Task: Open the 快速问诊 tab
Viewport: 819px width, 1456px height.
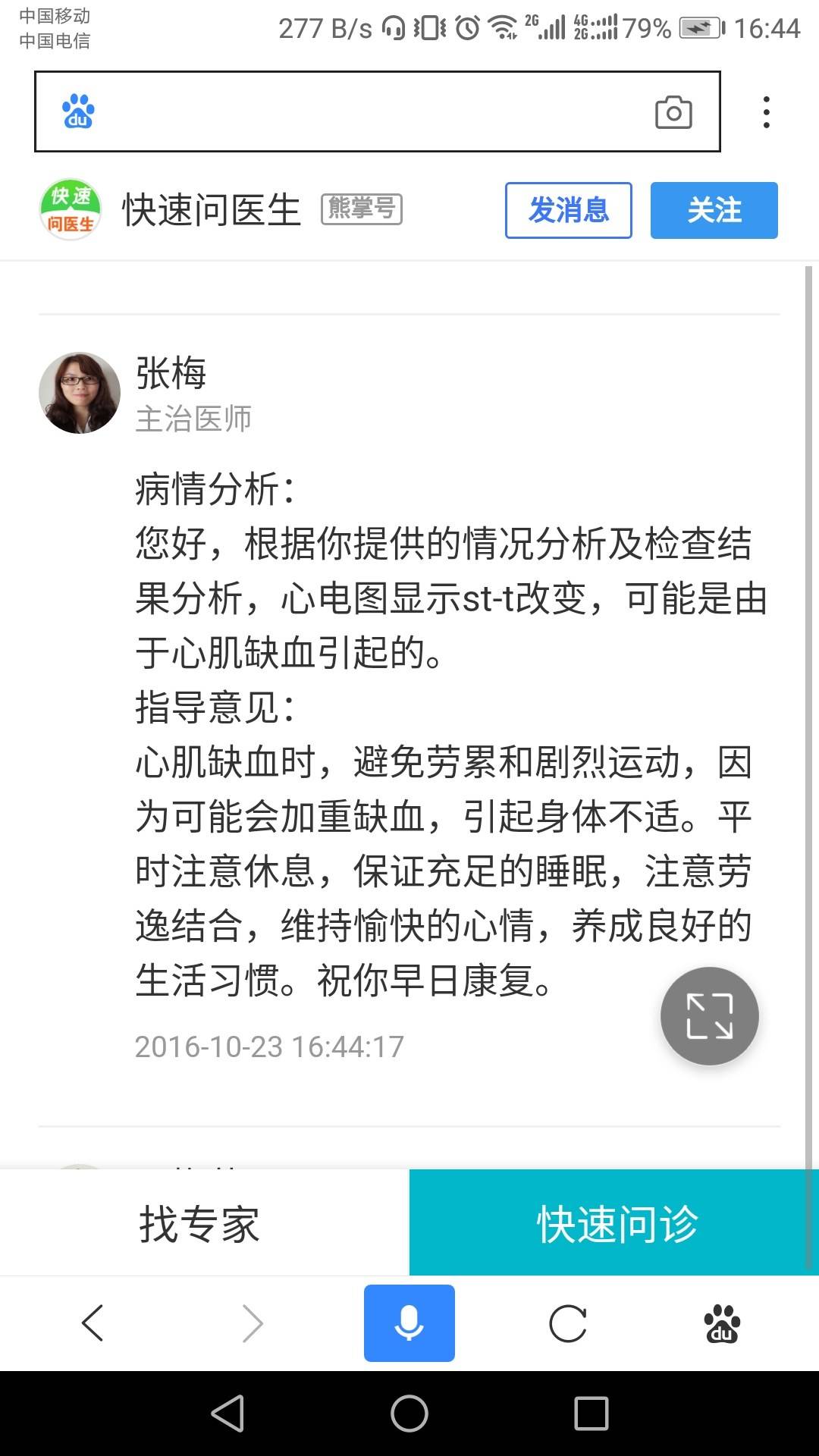Action: point(616,1221)
